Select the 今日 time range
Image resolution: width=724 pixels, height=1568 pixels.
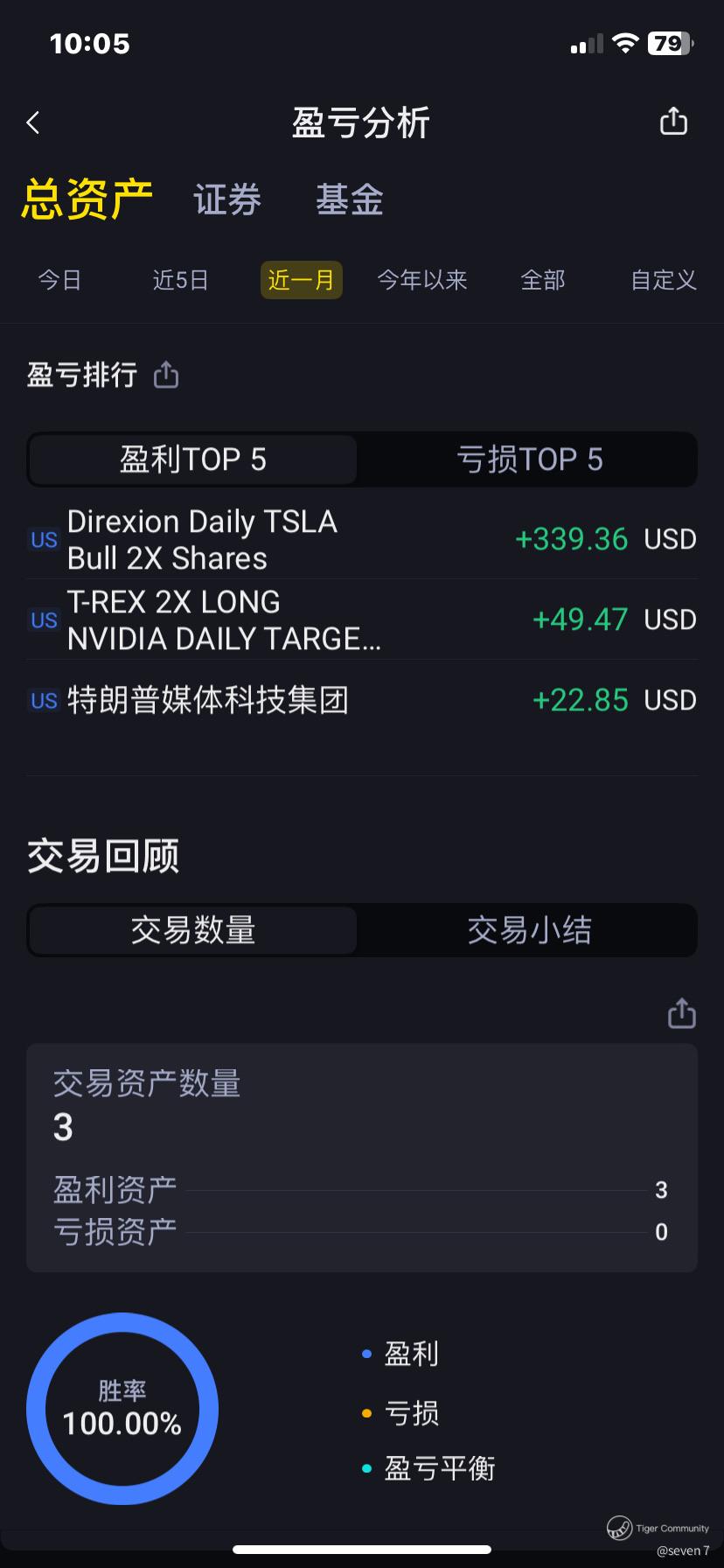coord(59,280)
